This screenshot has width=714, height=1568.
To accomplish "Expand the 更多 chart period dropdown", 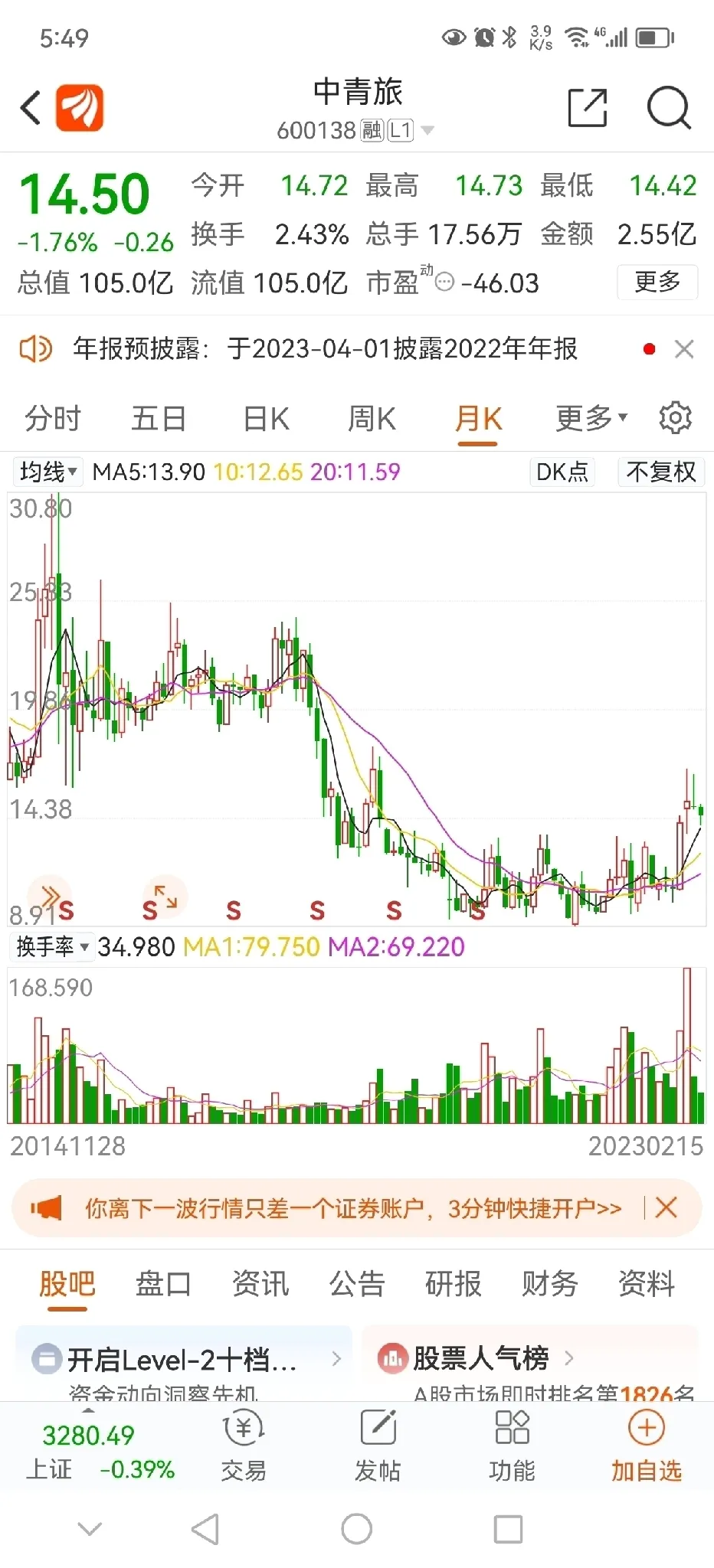I will 591,418.
